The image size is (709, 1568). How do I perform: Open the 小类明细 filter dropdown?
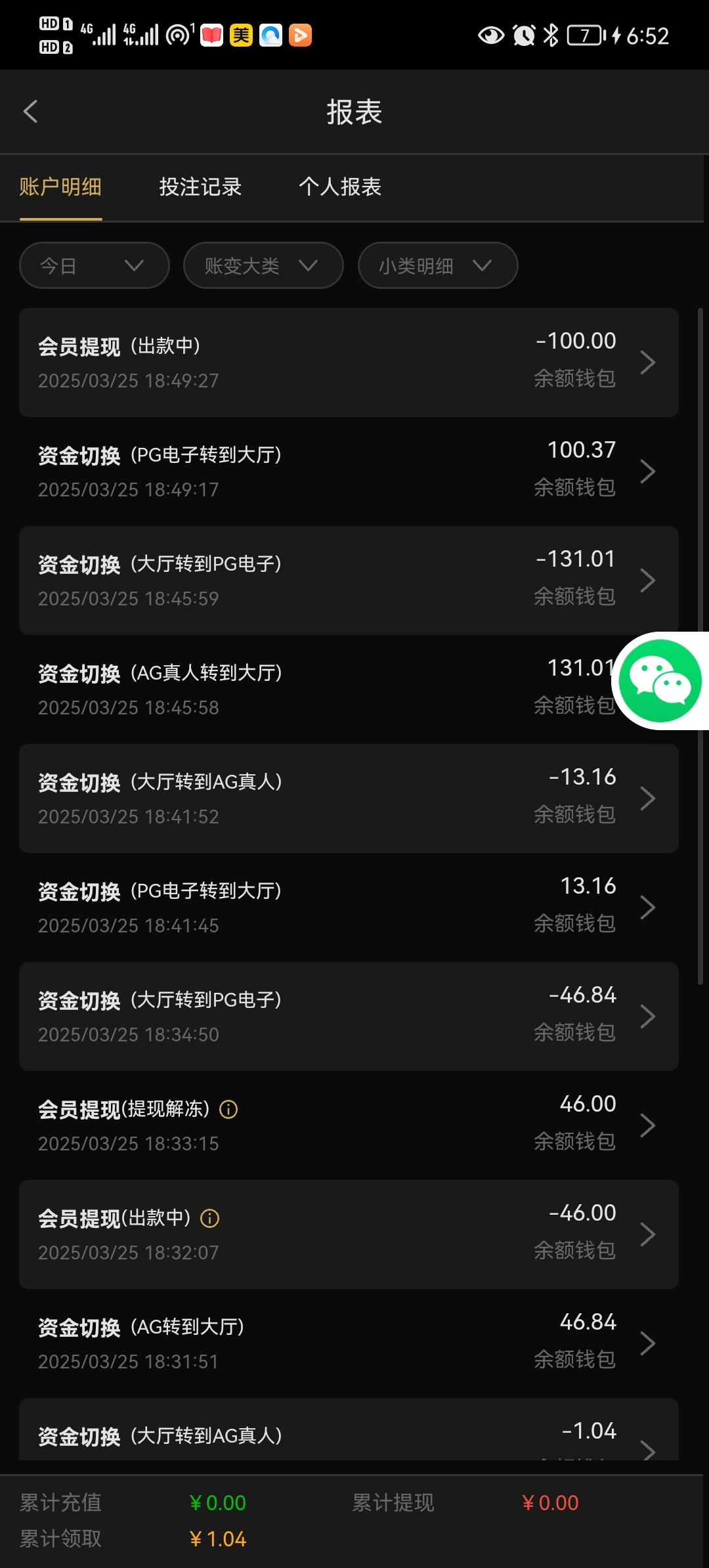point(437,265)
